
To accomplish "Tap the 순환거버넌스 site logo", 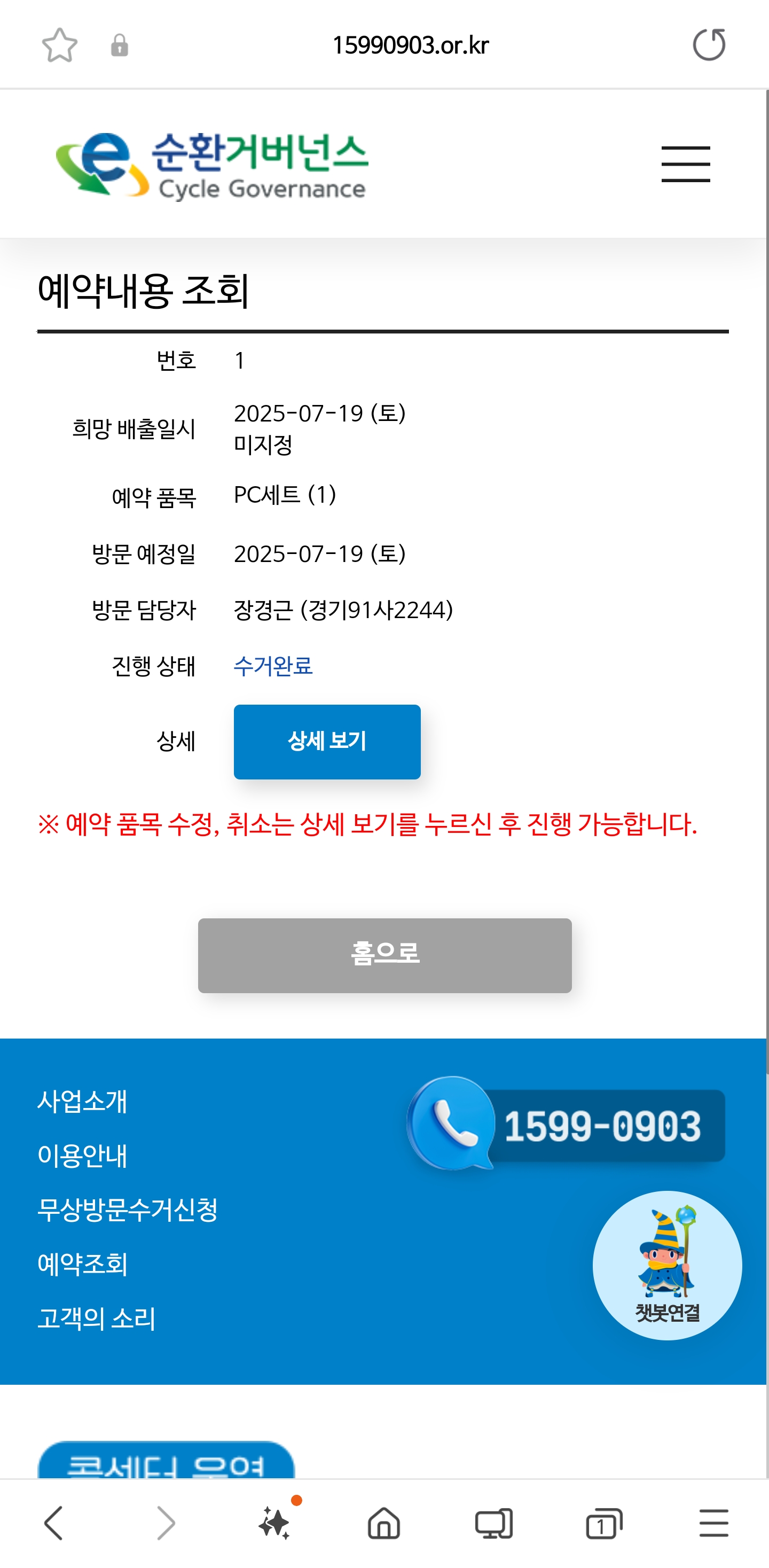I will (211, 165).
